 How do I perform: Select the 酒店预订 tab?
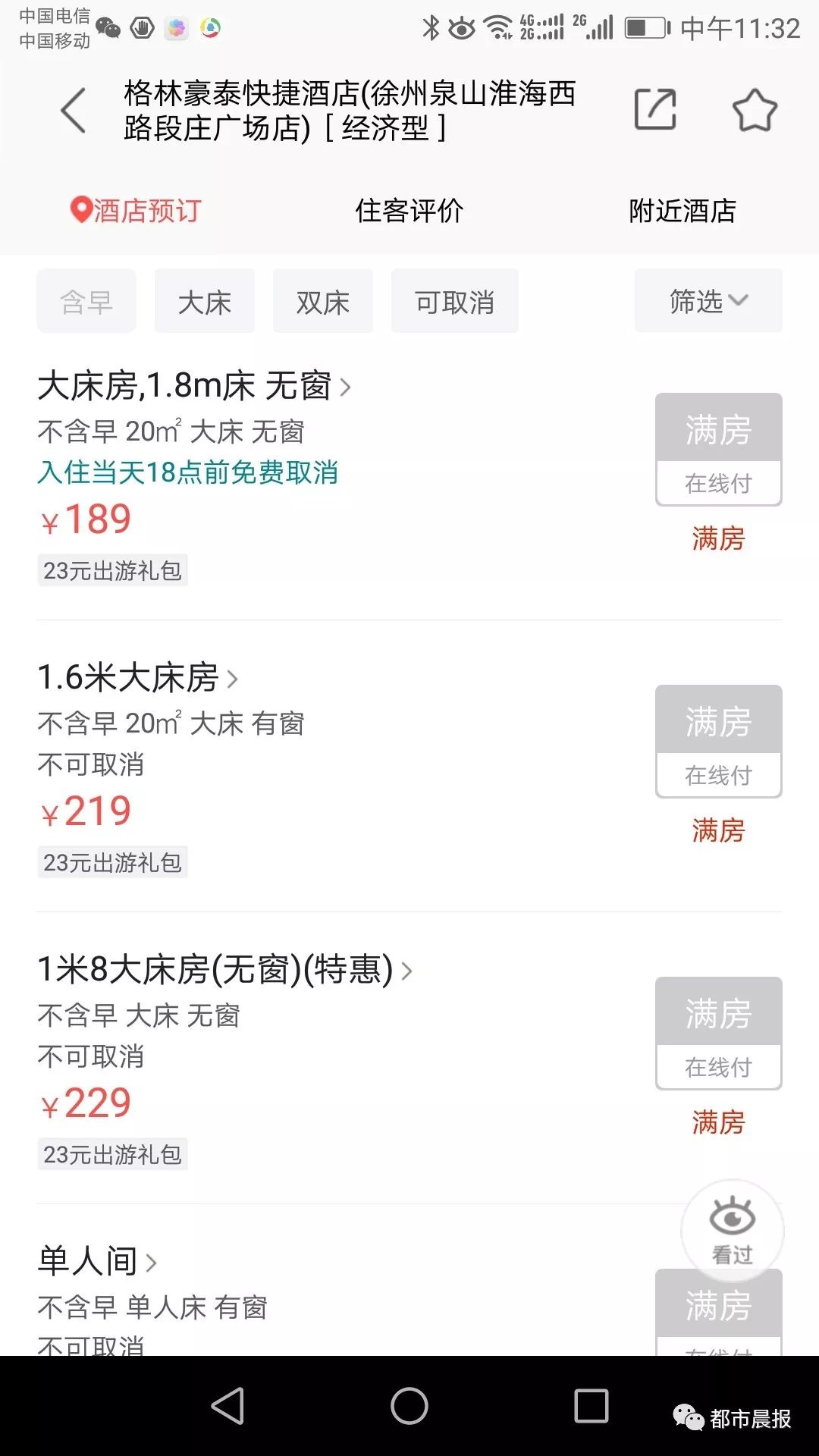click(136, 211)
